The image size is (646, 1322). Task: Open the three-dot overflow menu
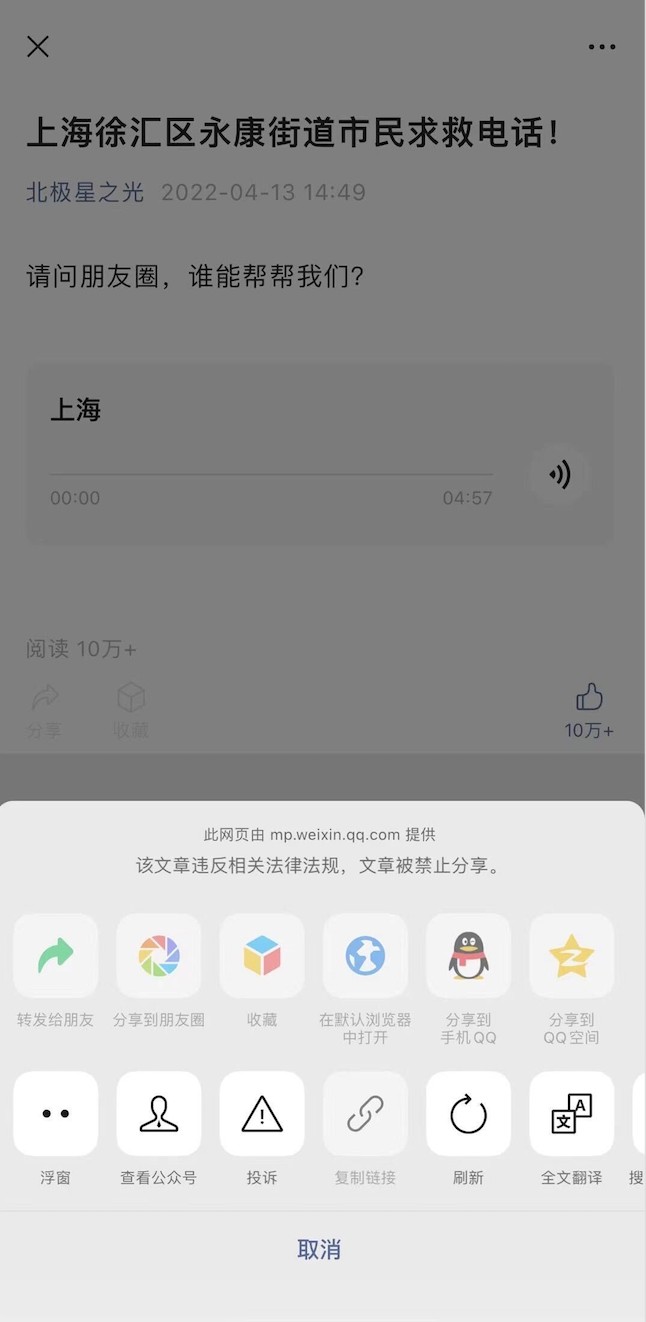coord(602,47)
